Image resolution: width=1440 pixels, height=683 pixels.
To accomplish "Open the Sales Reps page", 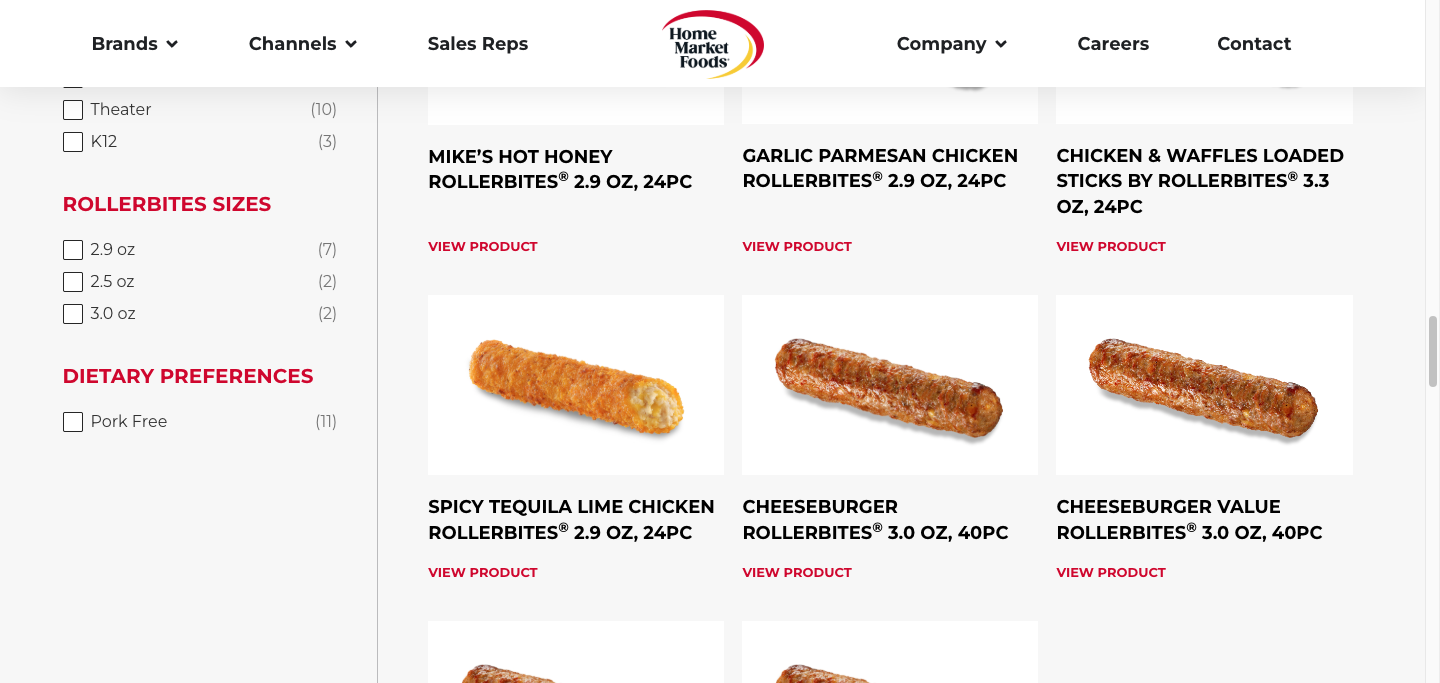I will coord(477,44).
